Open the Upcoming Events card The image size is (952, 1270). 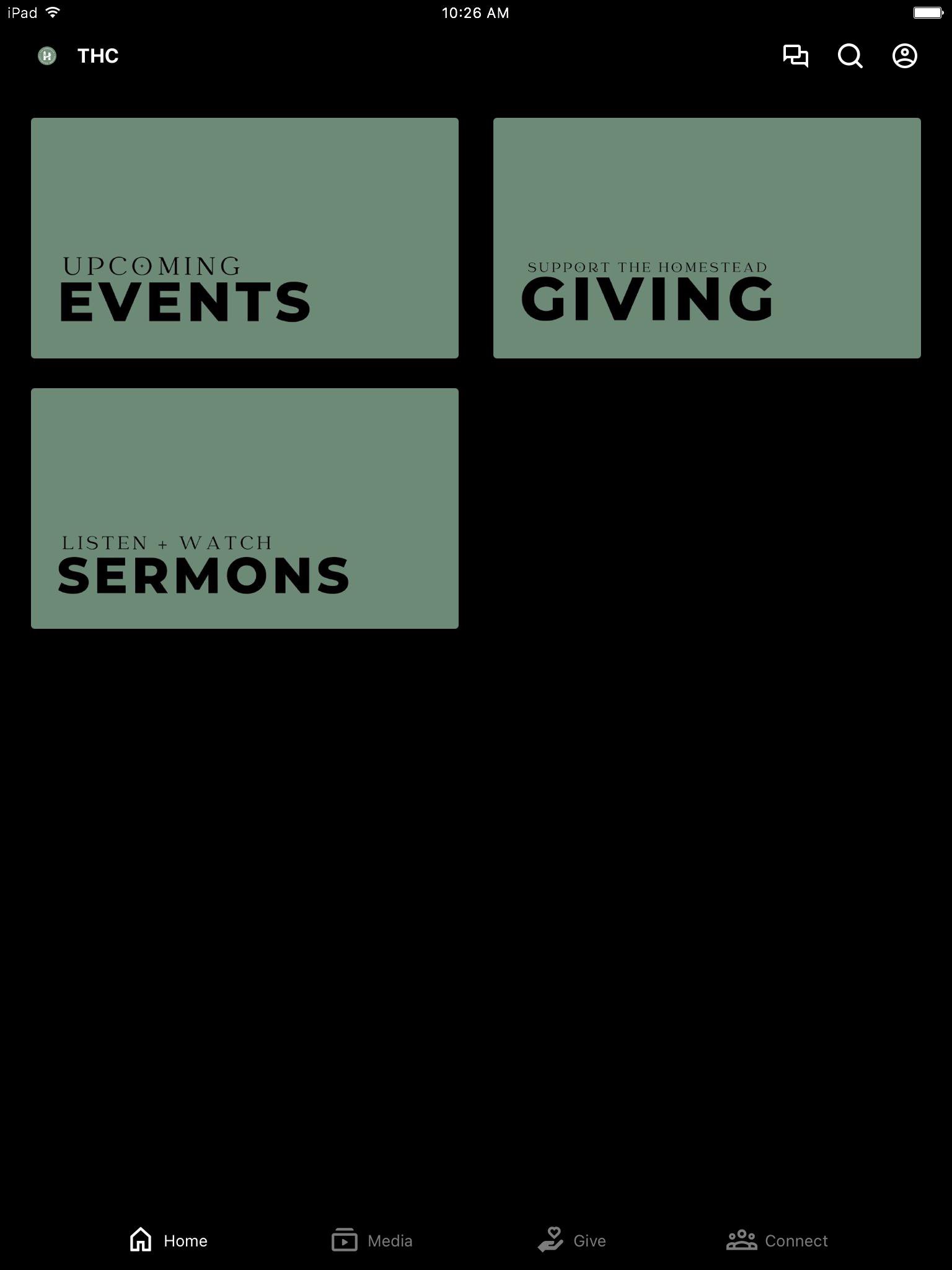point(245,238)
